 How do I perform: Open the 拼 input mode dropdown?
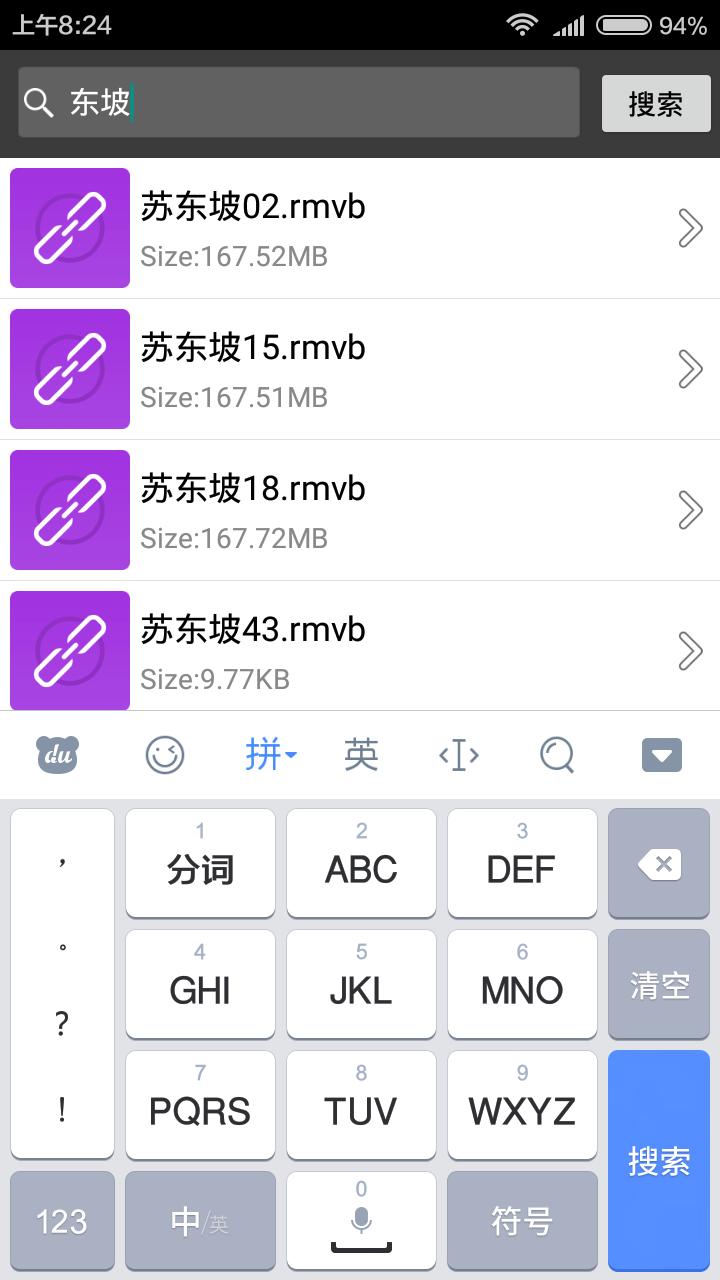[x=268, y=755]
